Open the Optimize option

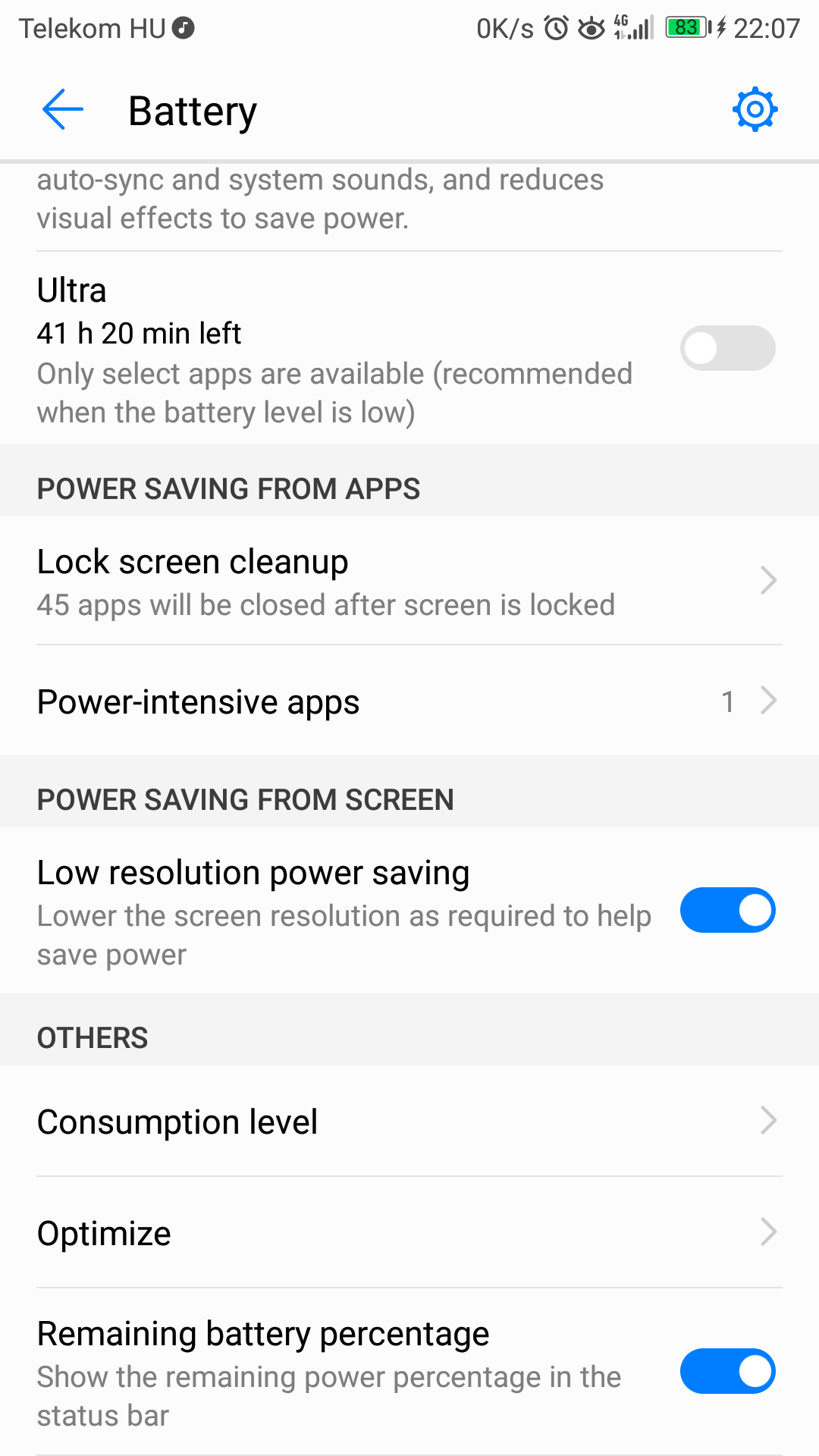(409, 1233)
